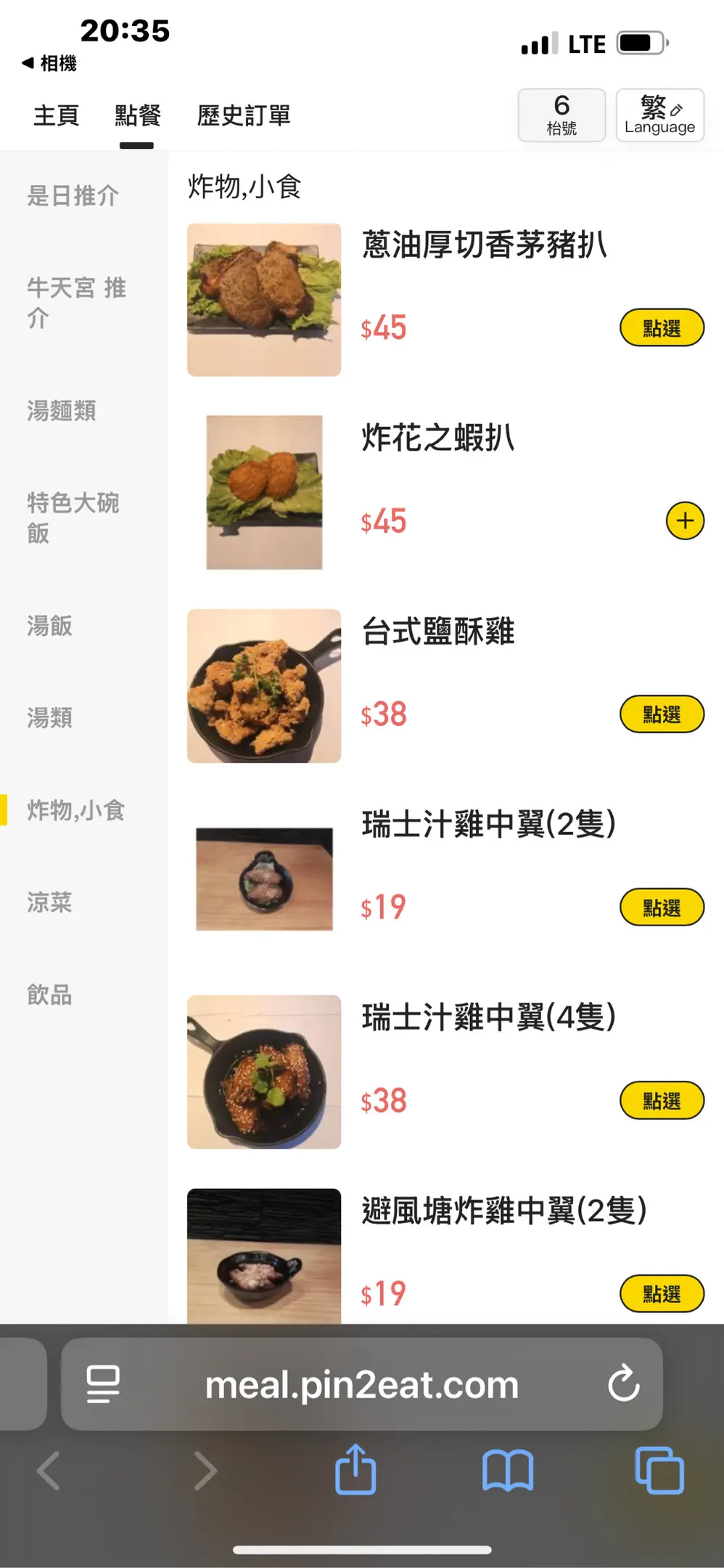Switch to the 湯類 category

coord(49,718)
